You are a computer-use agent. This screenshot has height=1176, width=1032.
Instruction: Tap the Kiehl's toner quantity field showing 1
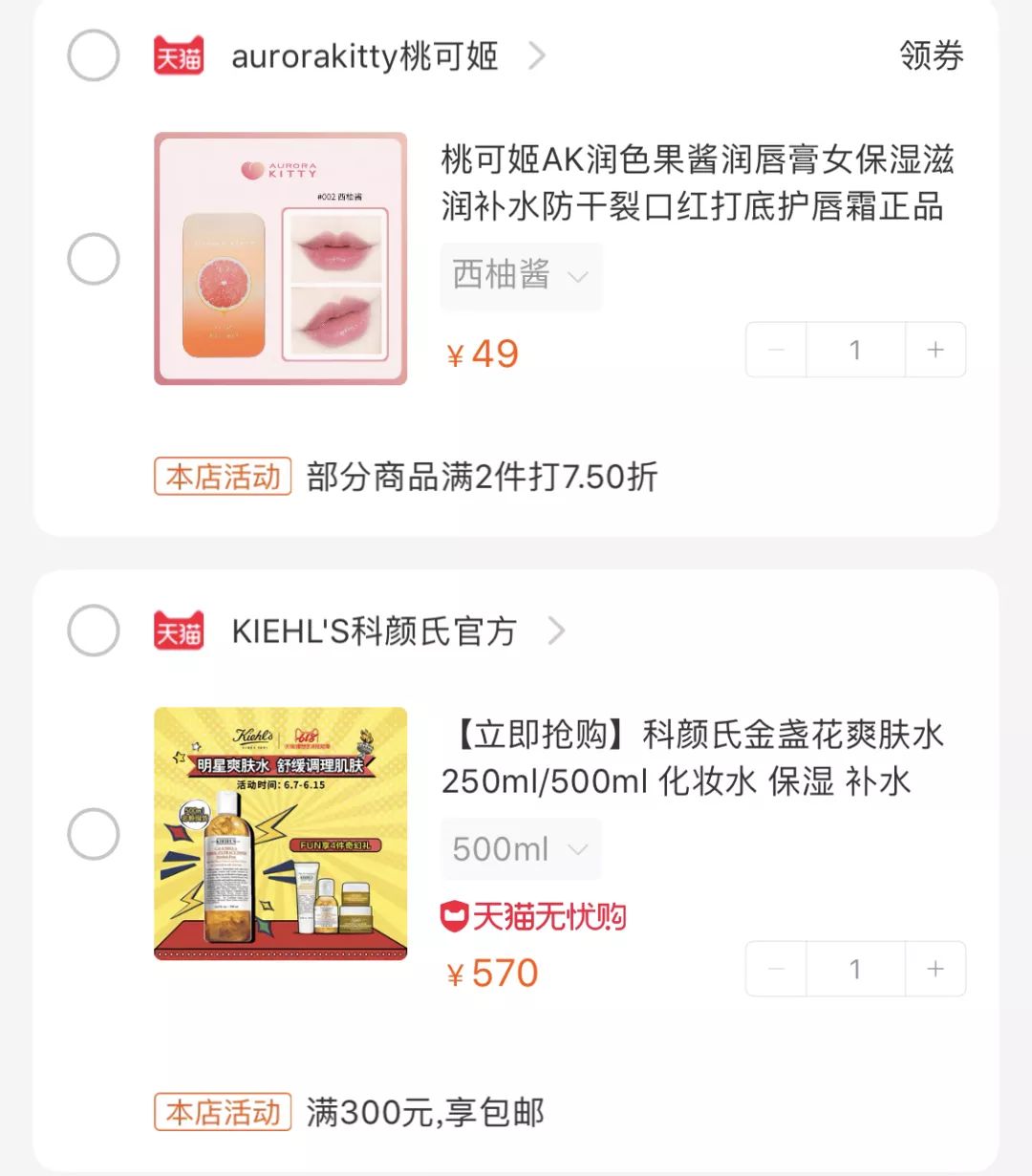click(855, 968)
